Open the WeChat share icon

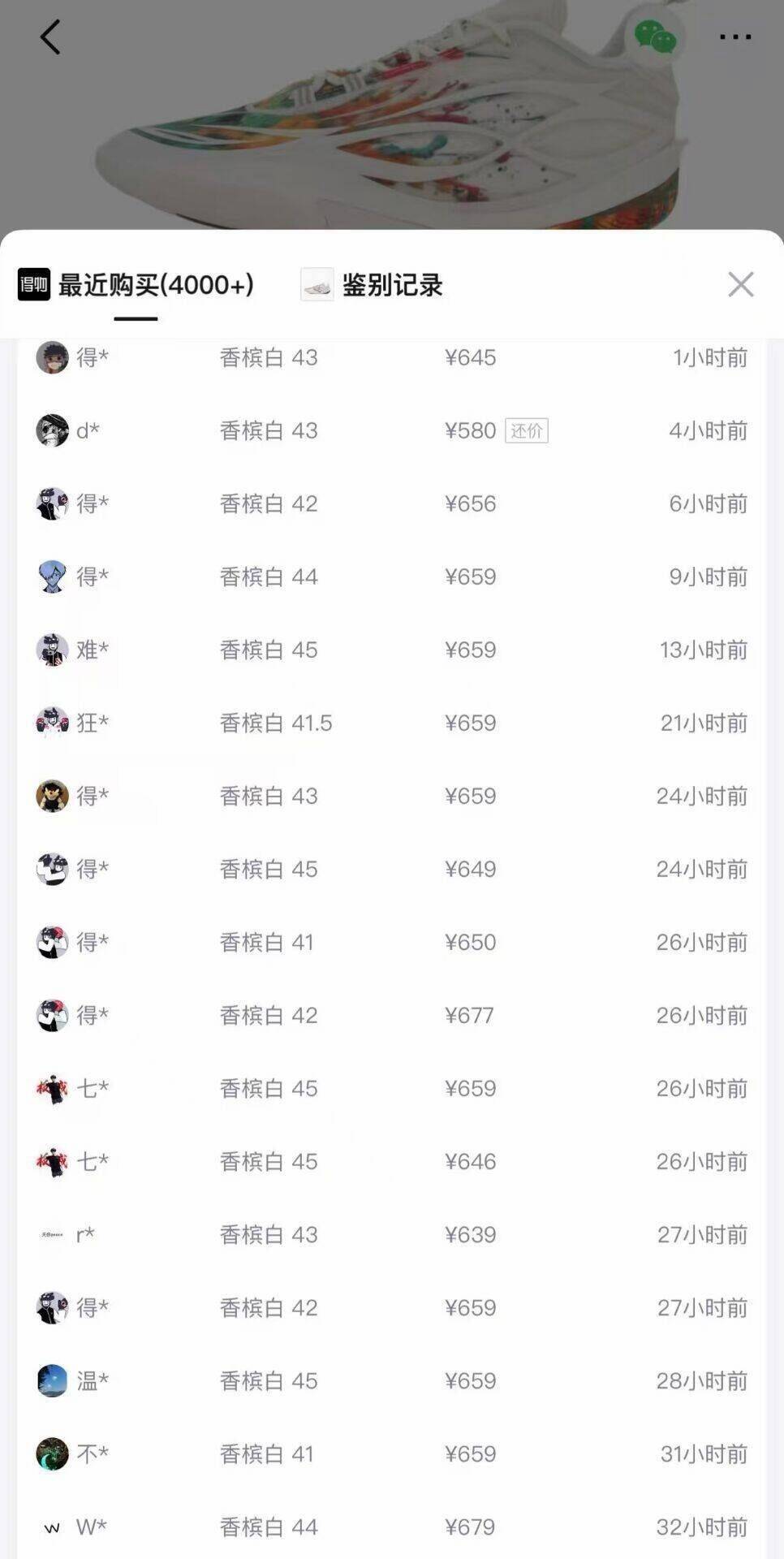tap(657, 37)
